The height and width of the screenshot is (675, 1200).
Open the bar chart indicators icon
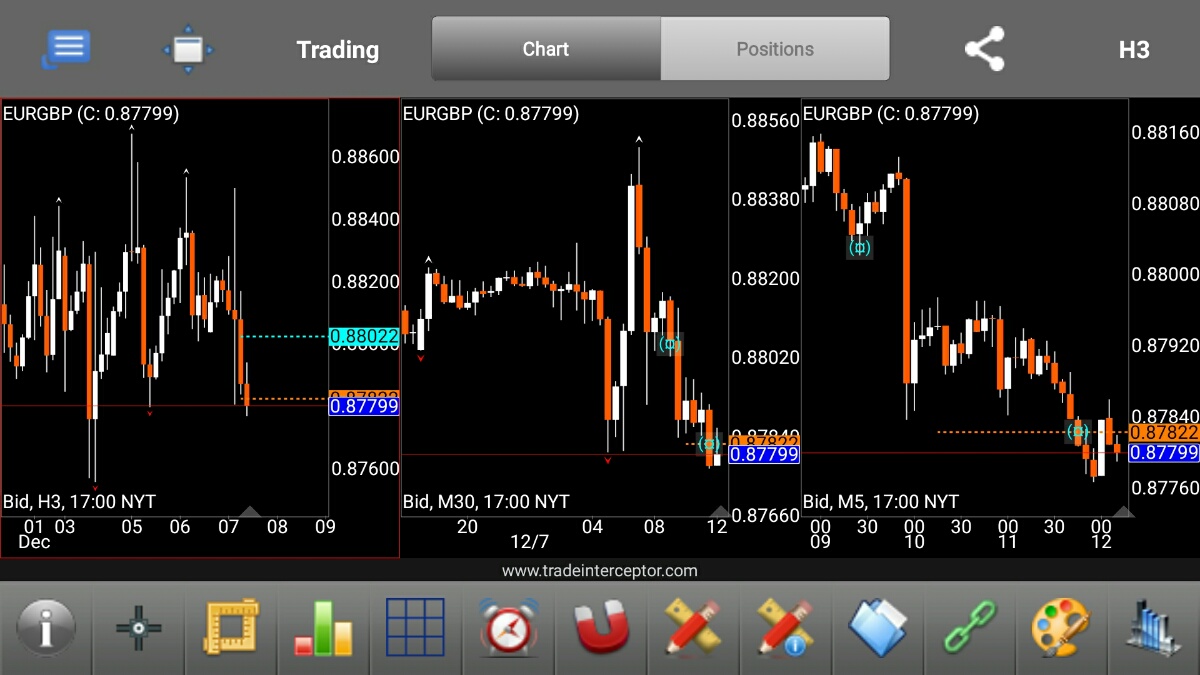(x=323, y=630)
